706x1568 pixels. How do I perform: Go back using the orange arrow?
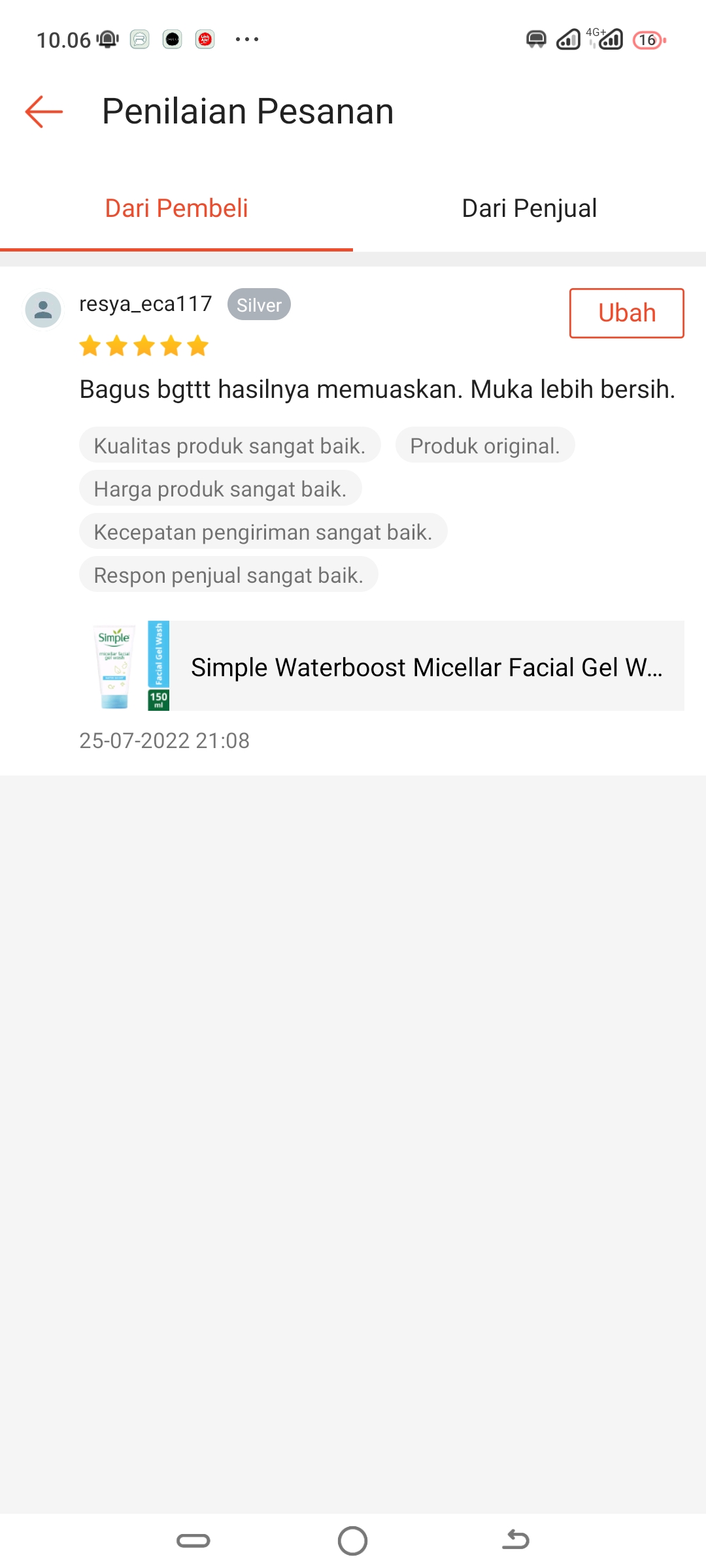point(44,112)
